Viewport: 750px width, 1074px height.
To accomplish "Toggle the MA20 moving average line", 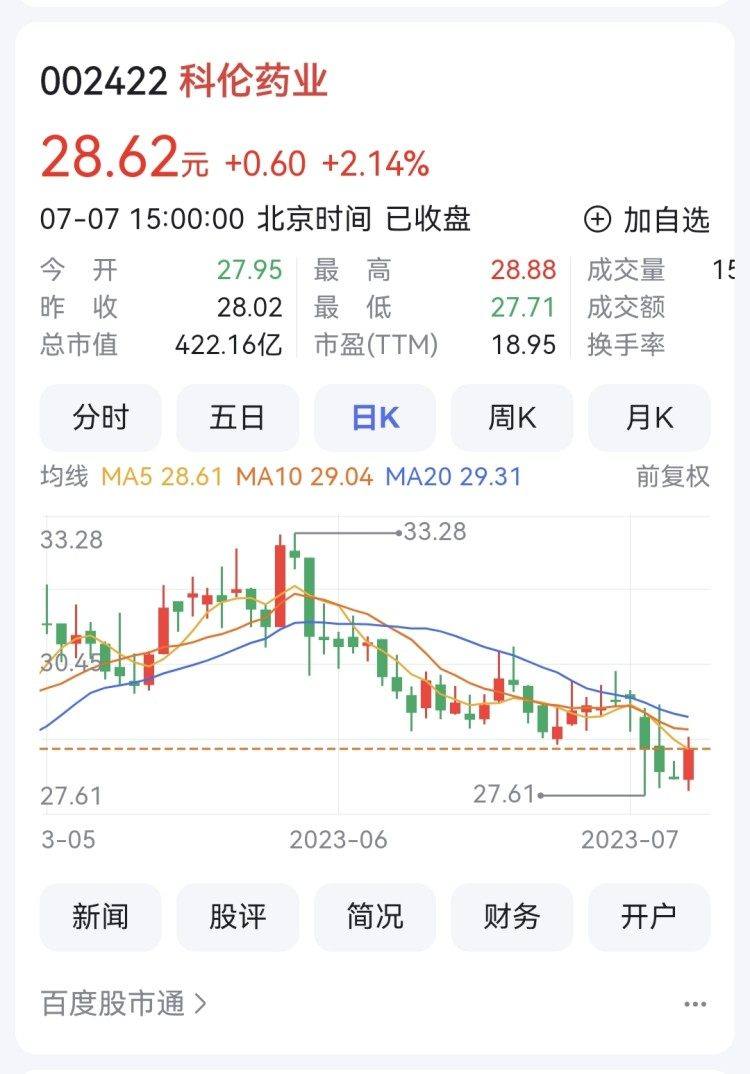I will pyautogui.click(x=455, y=478).
